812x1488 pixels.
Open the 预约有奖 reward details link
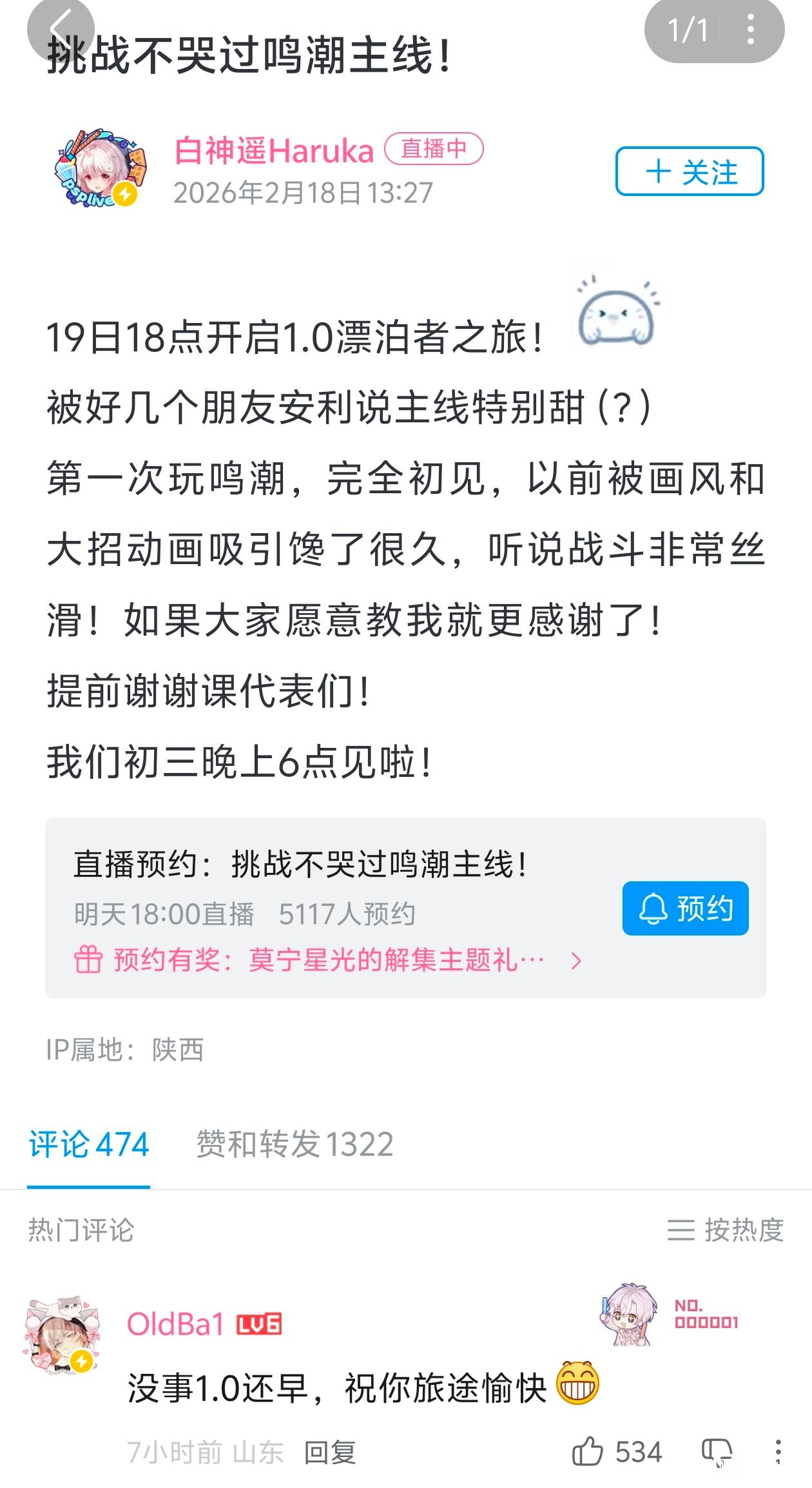[329, 961]
